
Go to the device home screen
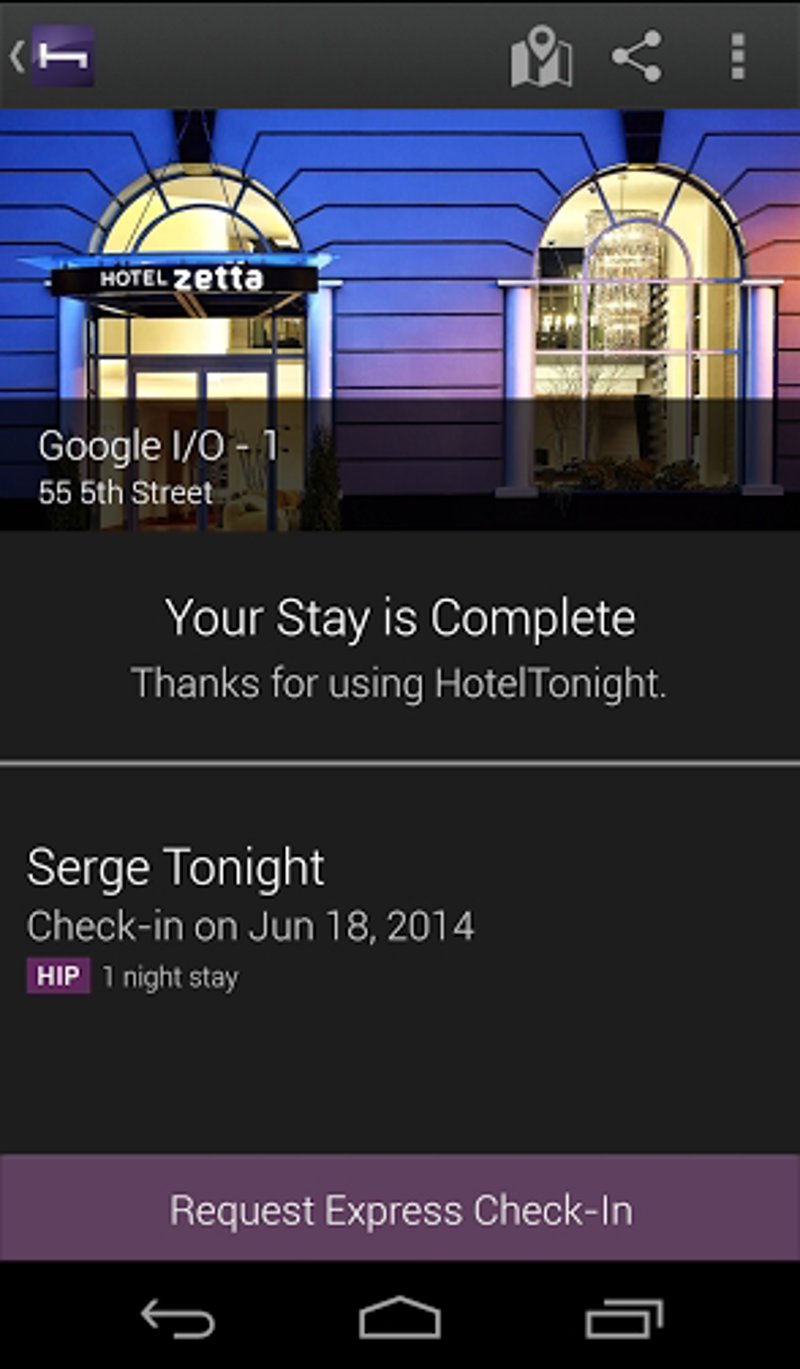click(x=400, y=1318)
